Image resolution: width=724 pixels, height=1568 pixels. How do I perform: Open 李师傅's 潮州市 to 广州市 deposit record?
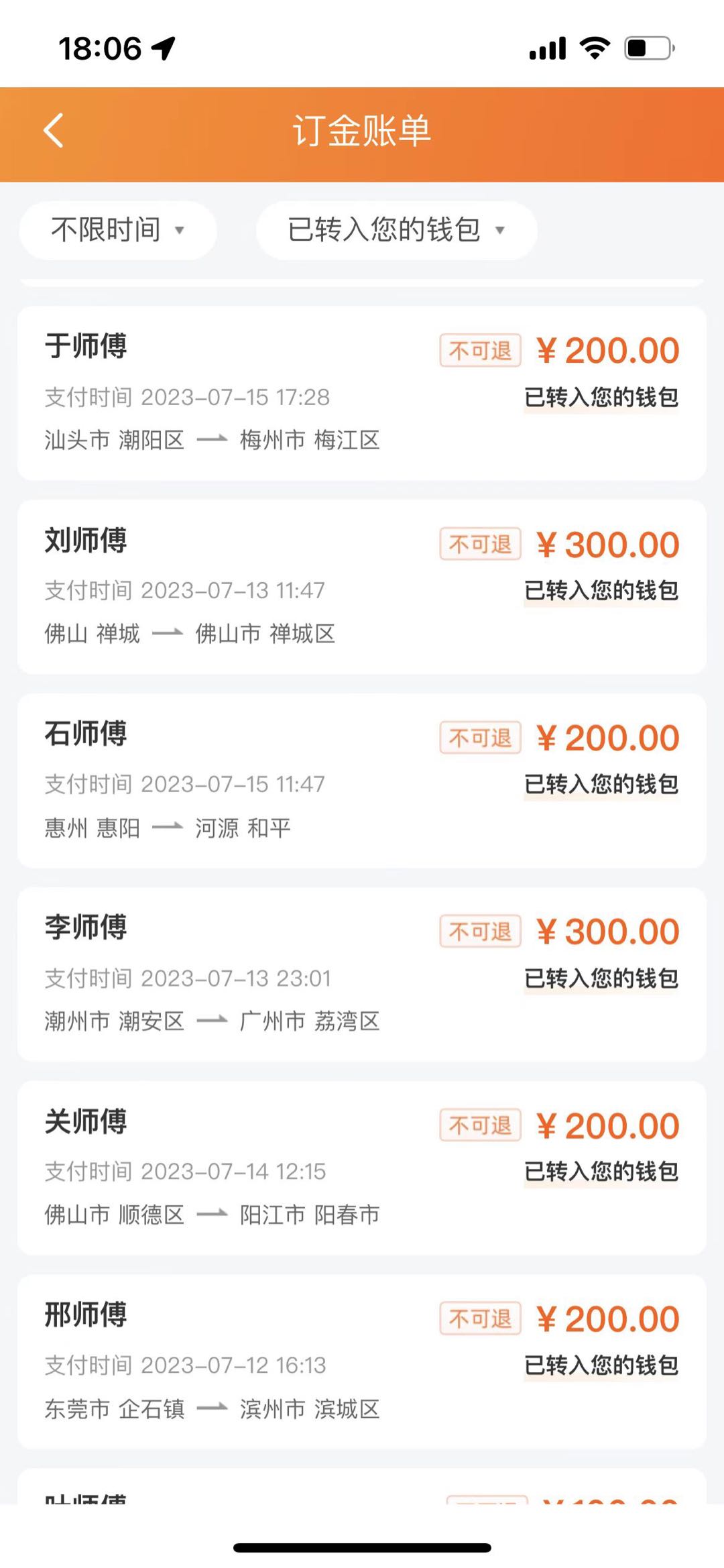pyautogui.click(x=362, y=974)
